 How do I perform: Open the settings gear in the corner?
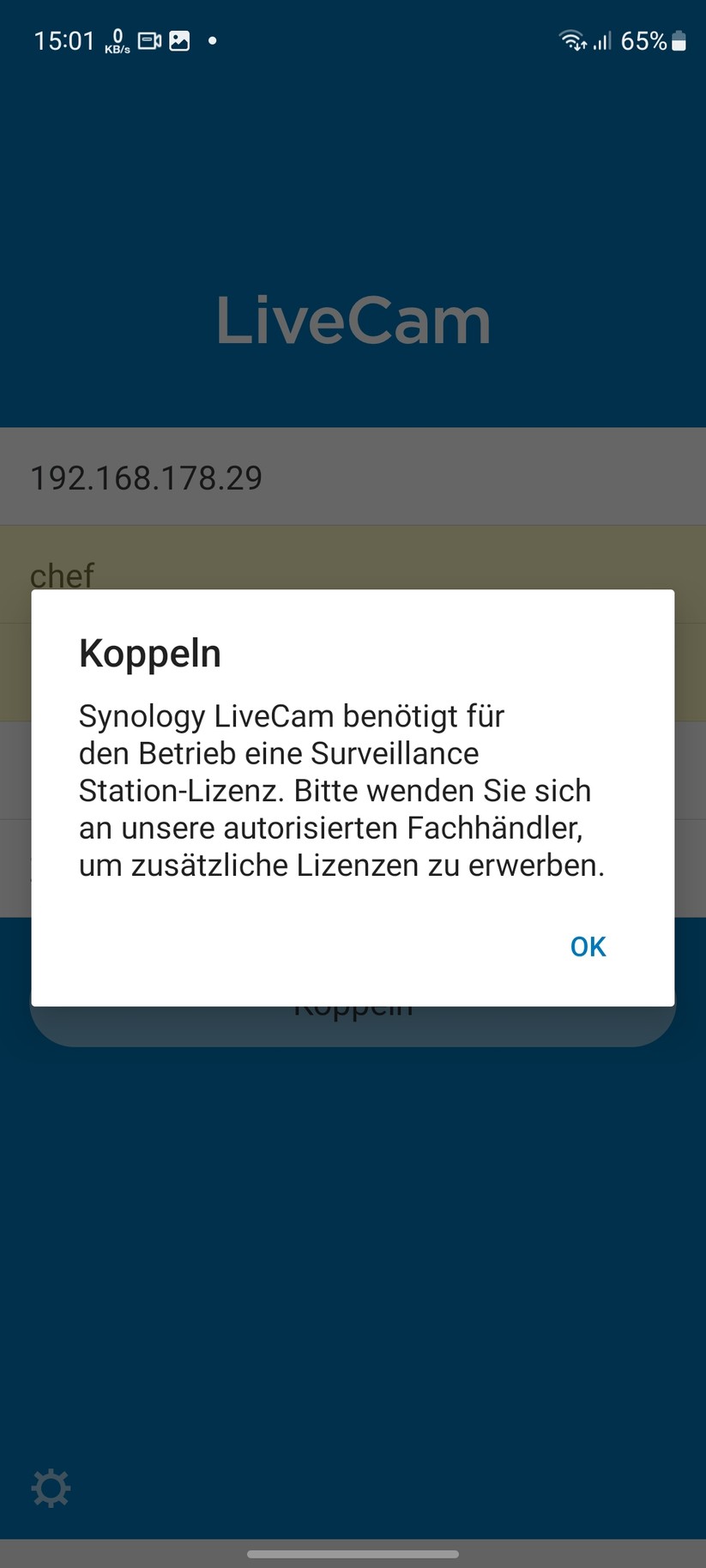click(x=50, y=1489)
